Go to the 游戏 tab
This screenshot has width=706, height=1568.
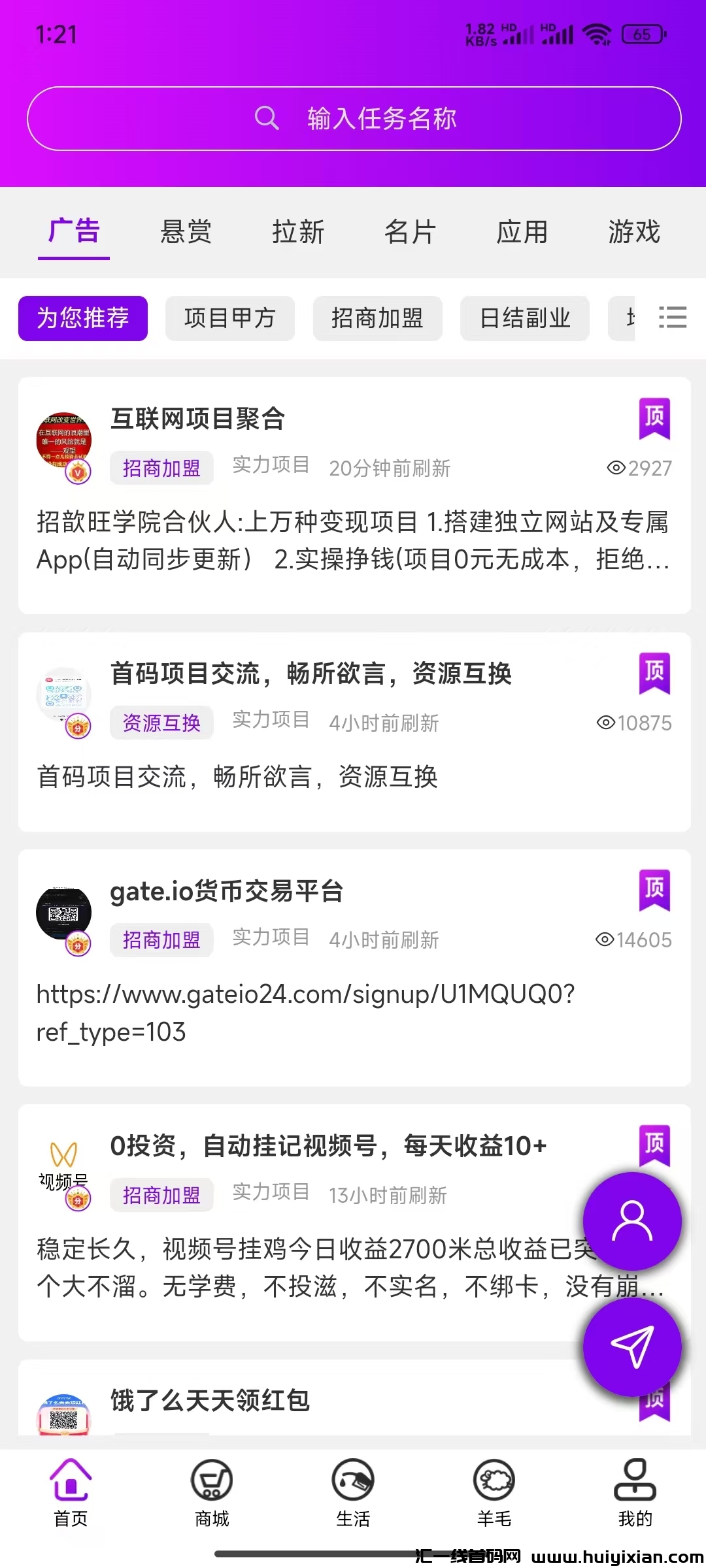[x=633, y=232]
